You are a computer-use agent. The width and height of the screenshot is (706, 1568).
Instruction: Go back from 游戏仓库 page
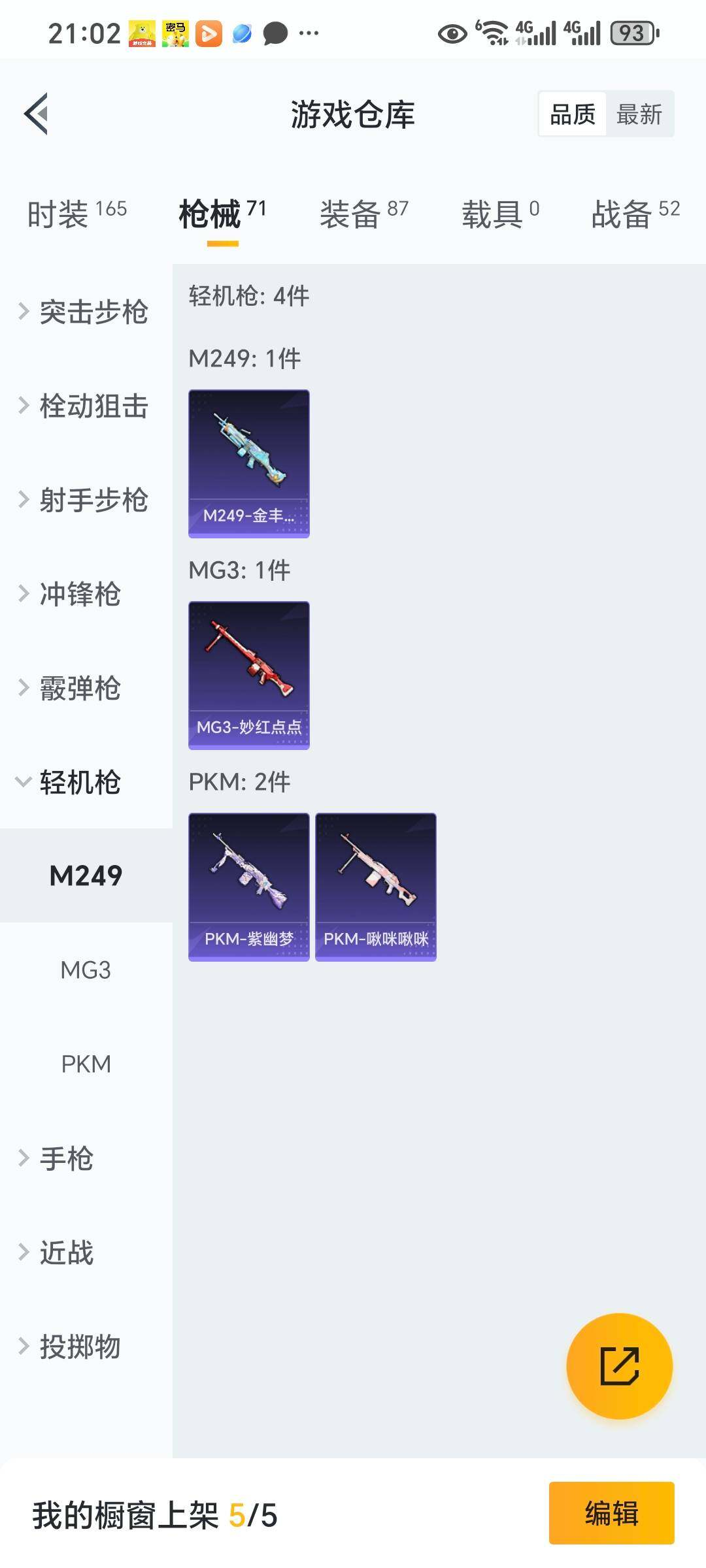click(37, 114)
